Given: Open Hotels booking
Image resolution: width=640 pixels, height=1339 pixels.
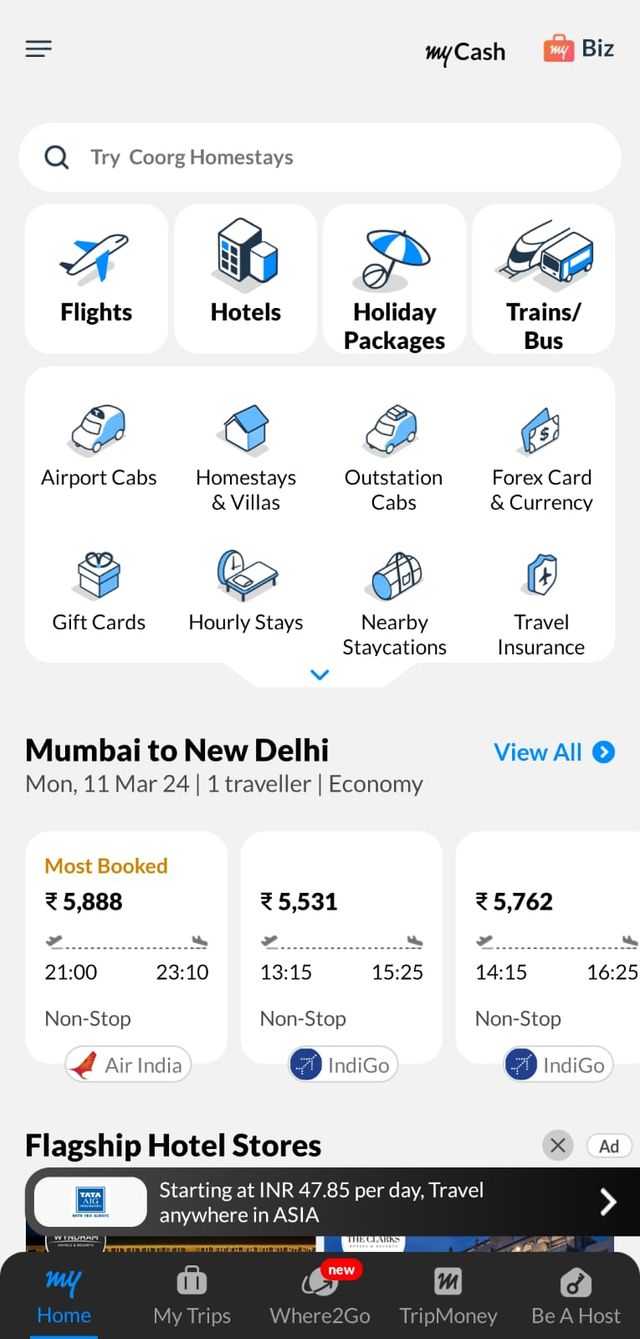Looking at the screenshot, I should (246, 279).
